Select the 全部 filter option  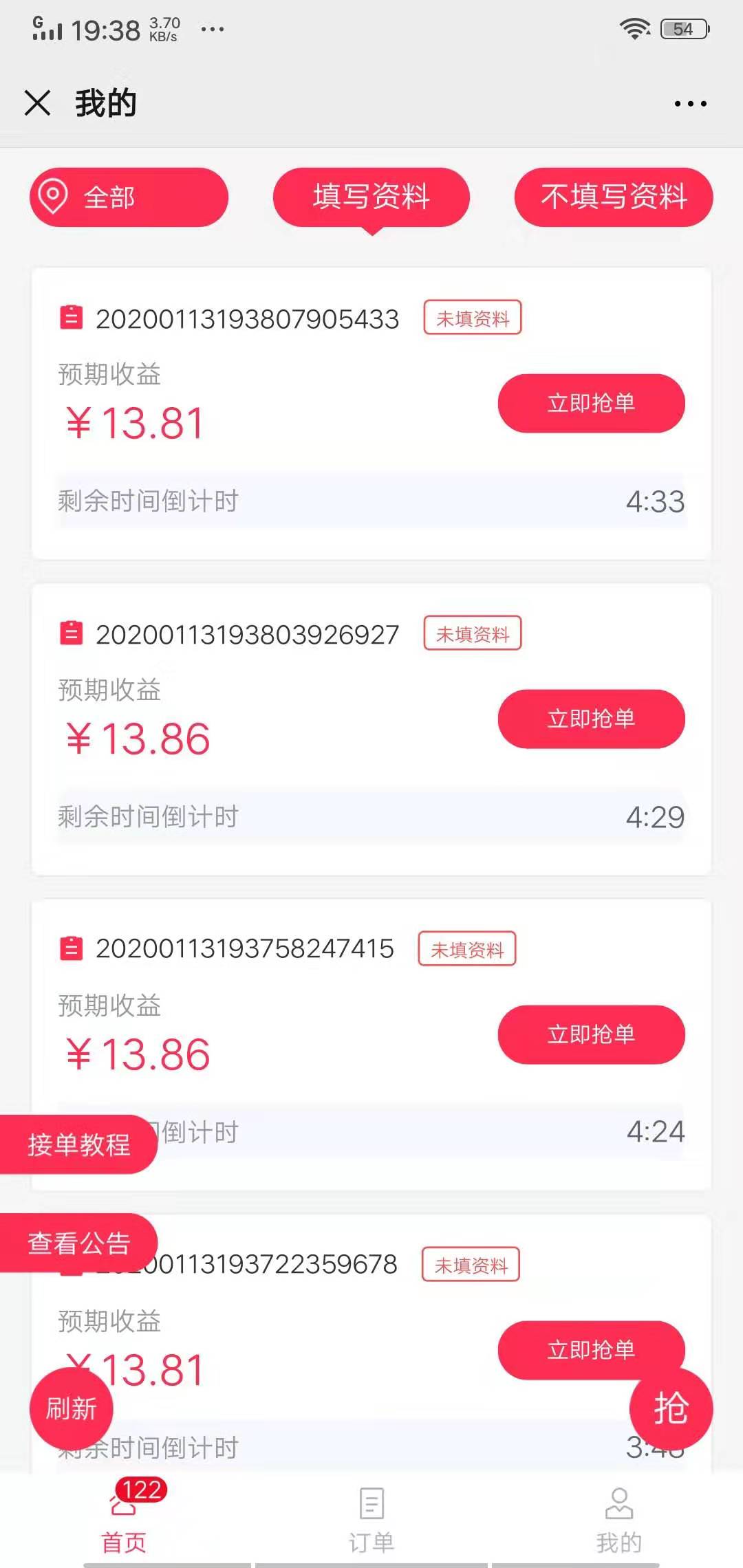[128, 197]
